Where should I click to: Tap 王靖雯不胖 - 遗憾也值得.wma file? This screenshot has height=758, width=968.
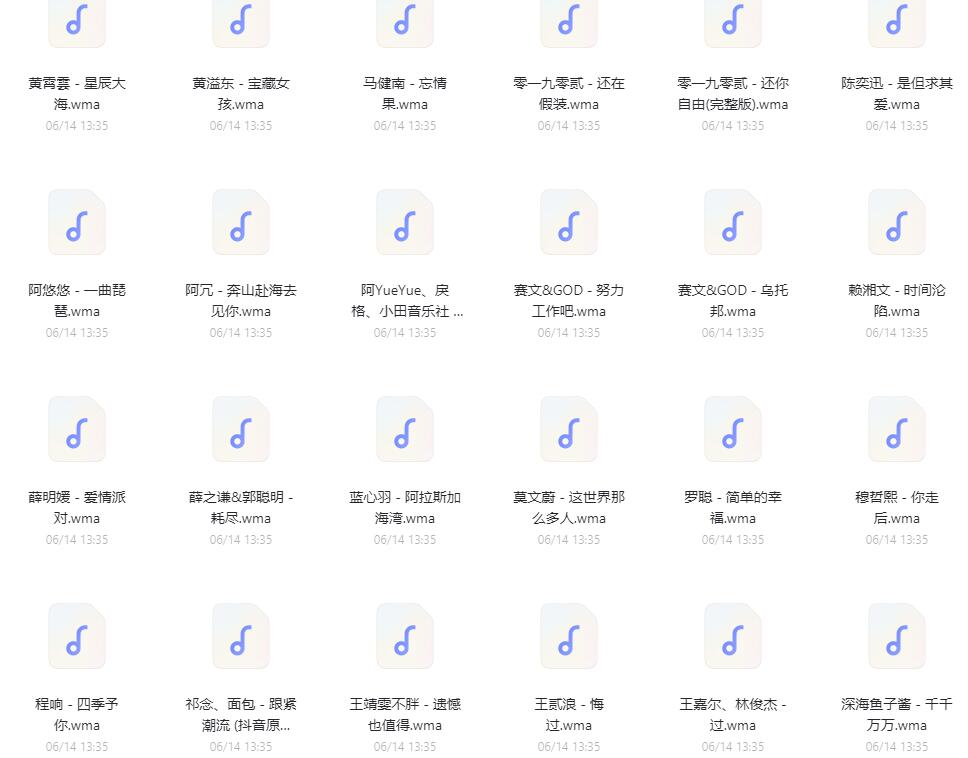coord(405,639)
